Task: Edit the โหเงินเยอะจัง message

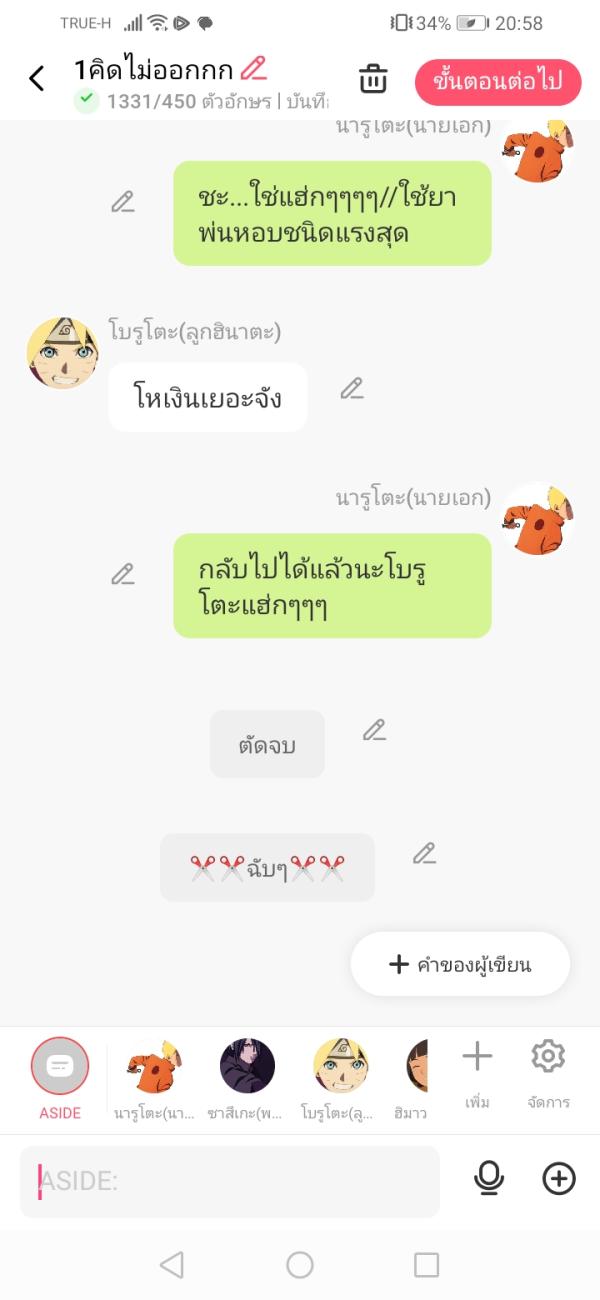Action: [351, 388]
